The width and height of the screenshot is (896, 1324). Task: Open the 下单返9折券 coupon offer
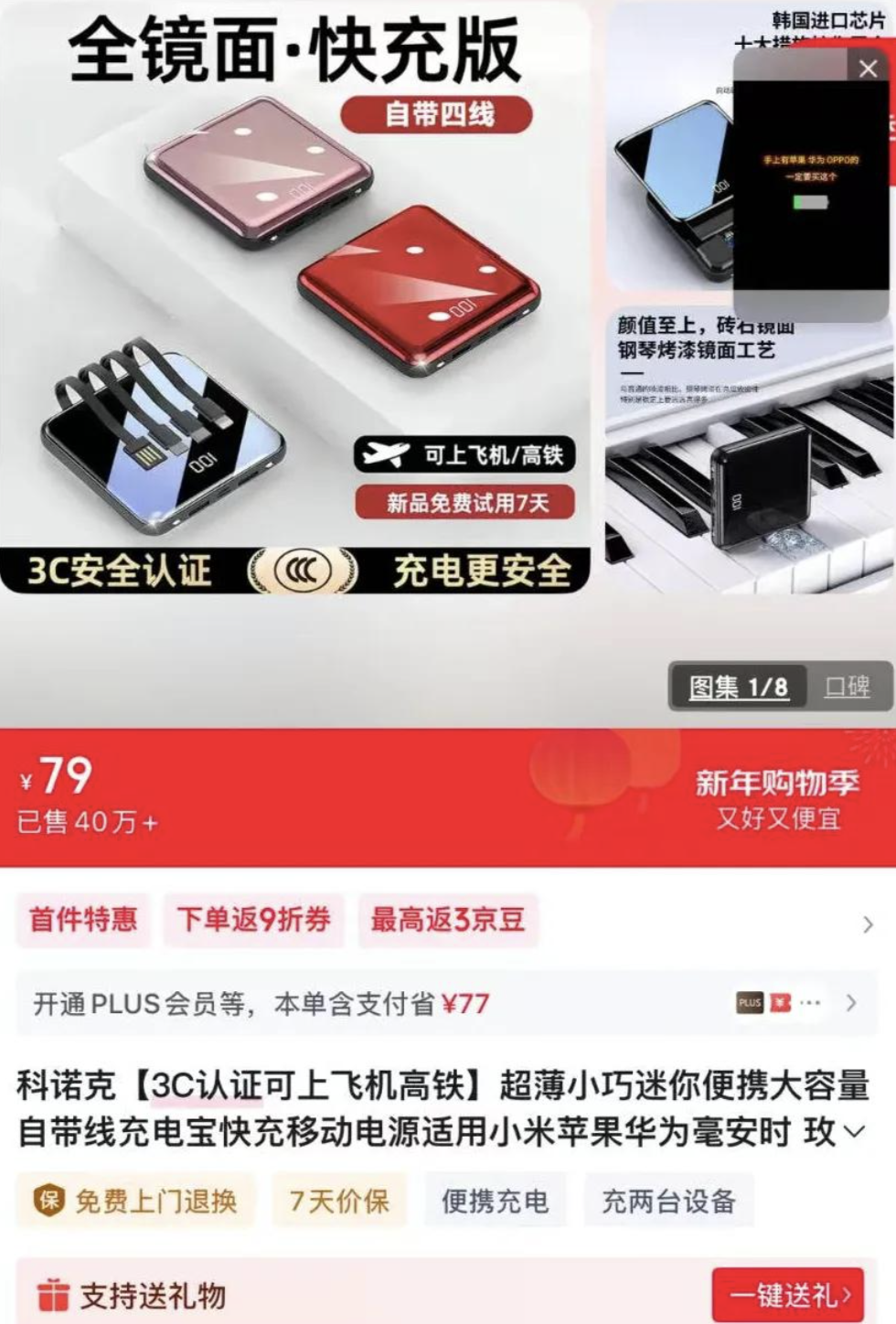point(254,919)
